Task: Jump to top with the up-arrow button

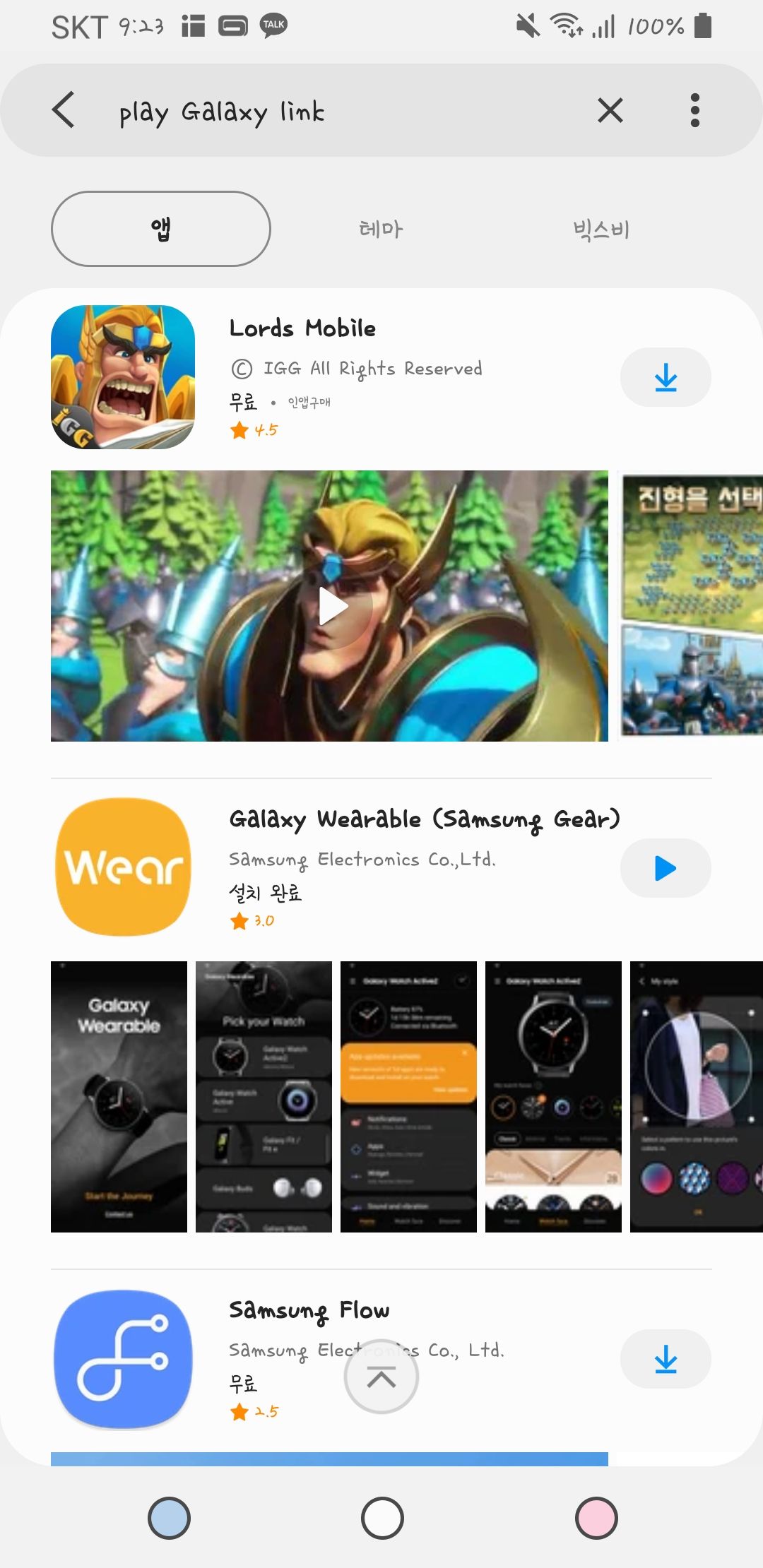Action: point(381,1377)
